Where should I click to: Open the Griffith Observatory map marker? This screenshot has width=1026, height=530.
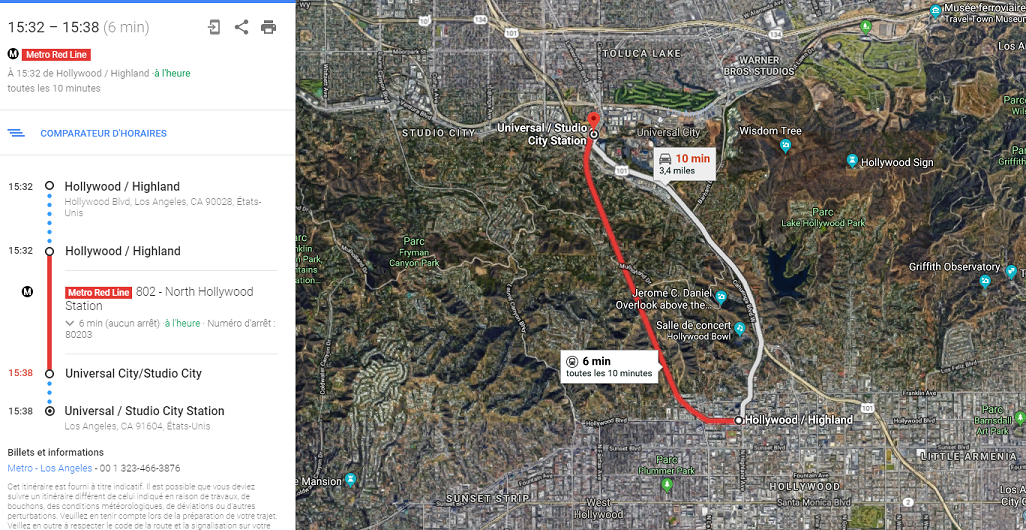(1011, 271)
